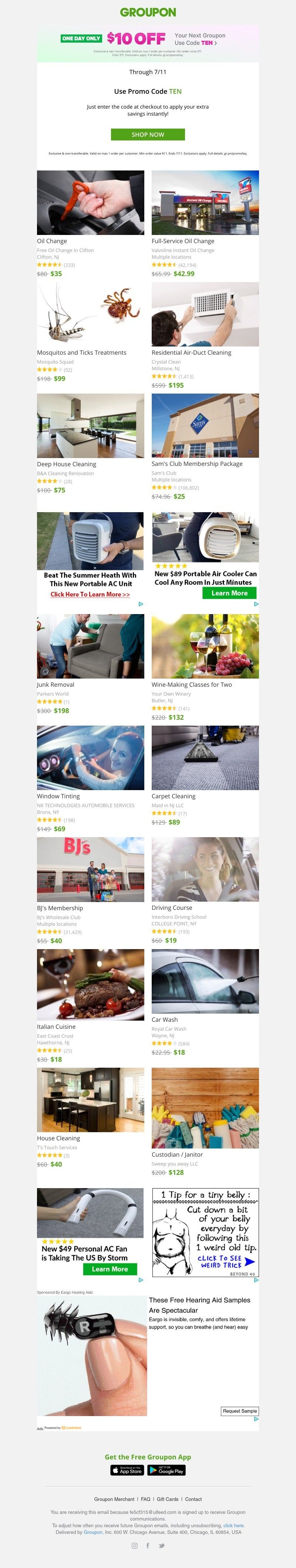Open the Oil Change deal in Clifton
This screenshot has width=296, height=1568.
point(90,203)
